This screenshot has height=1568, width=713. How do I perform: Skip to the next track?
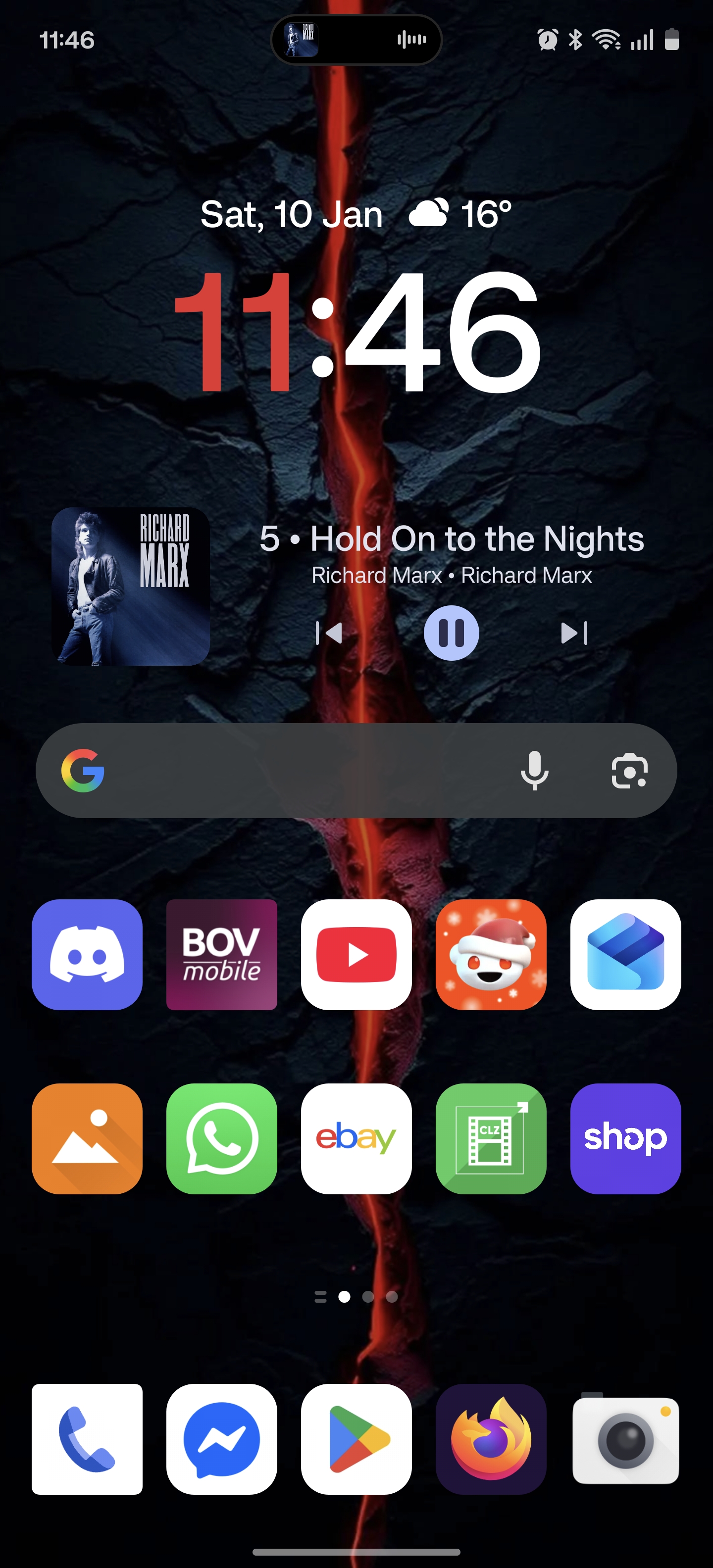573,633
